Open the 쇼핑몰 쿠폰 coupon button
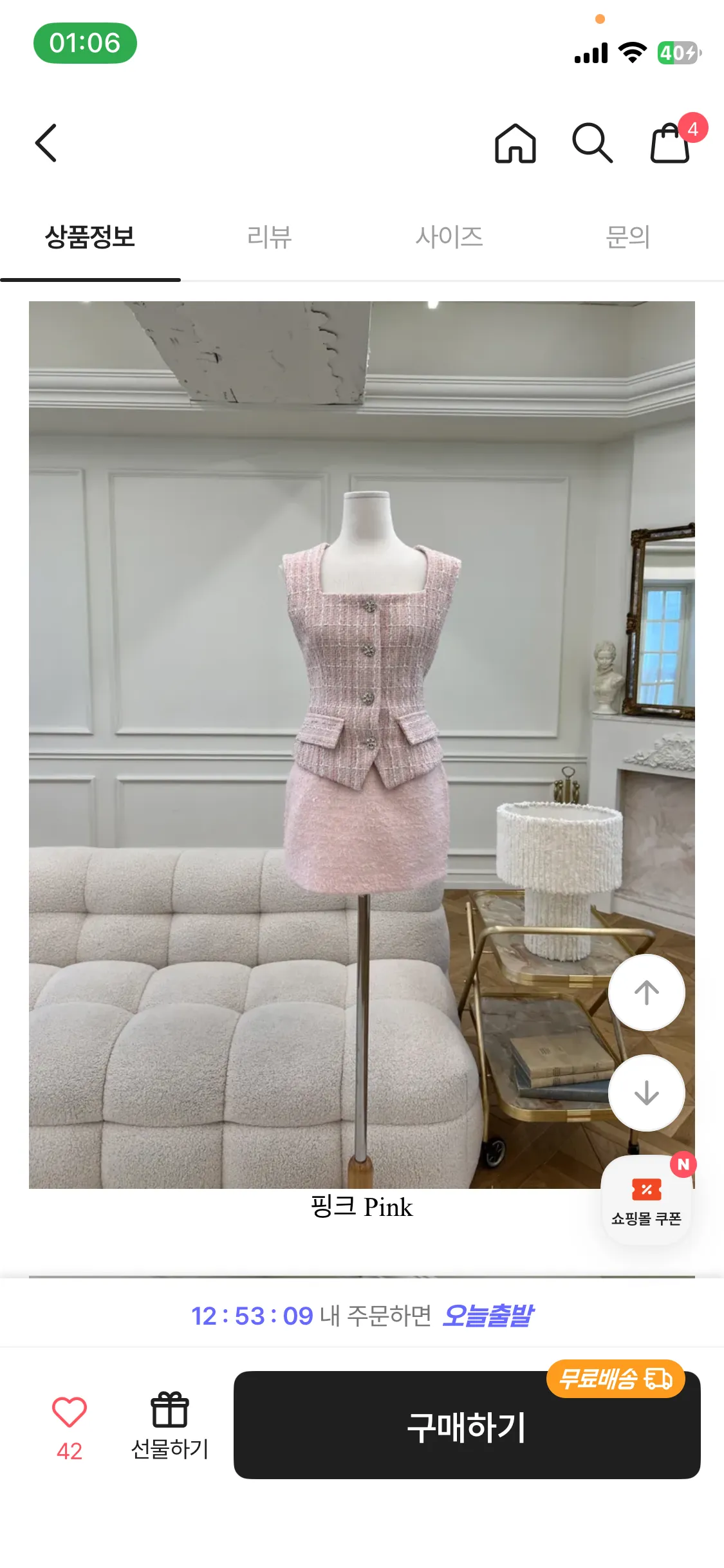724x1568 pixels. [x=646, y=1200]
